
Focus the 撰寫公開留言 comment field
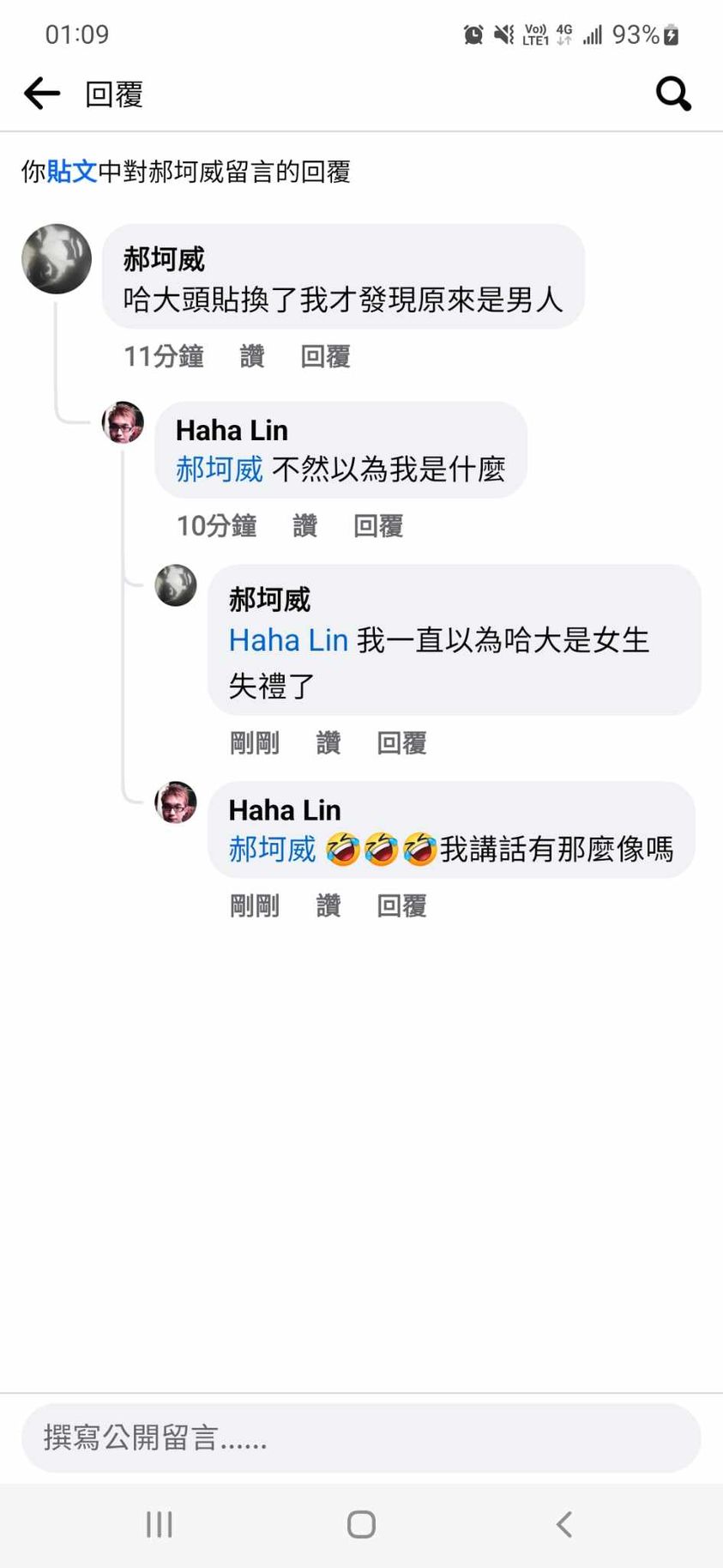tap(360, 1438)
